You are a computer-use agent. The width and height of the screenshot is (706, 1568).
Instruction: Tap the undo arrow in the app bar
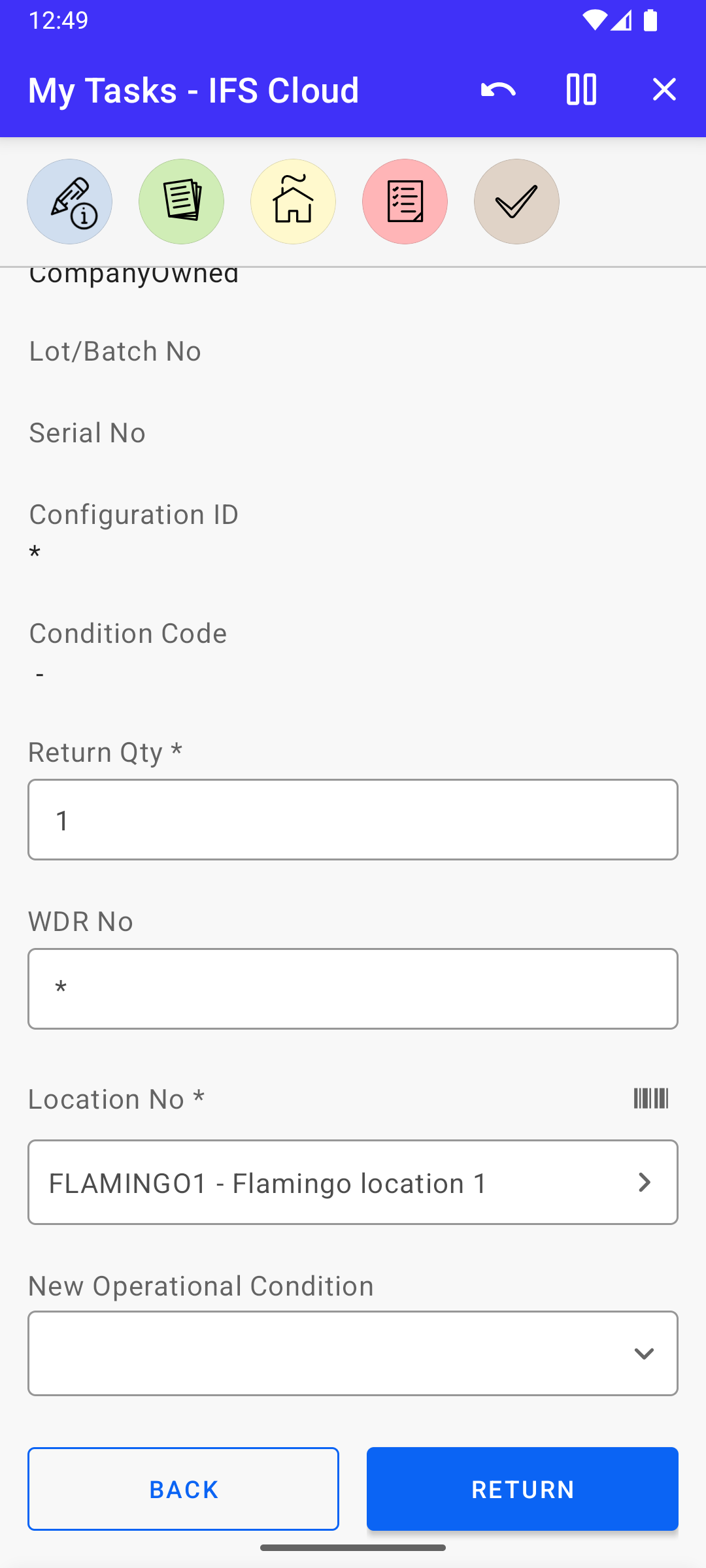[498, 90]
